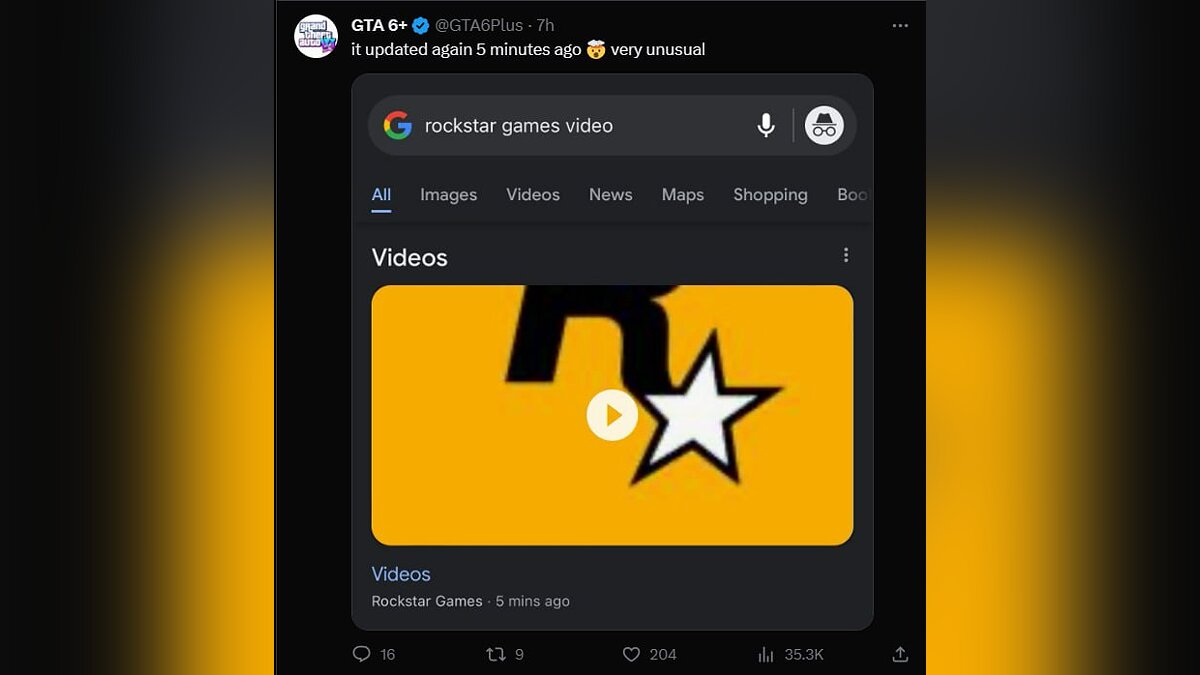View the tweet's analytics
Image resolution: width=1200 pixels, height=675 pixels.
pos(766,654)
